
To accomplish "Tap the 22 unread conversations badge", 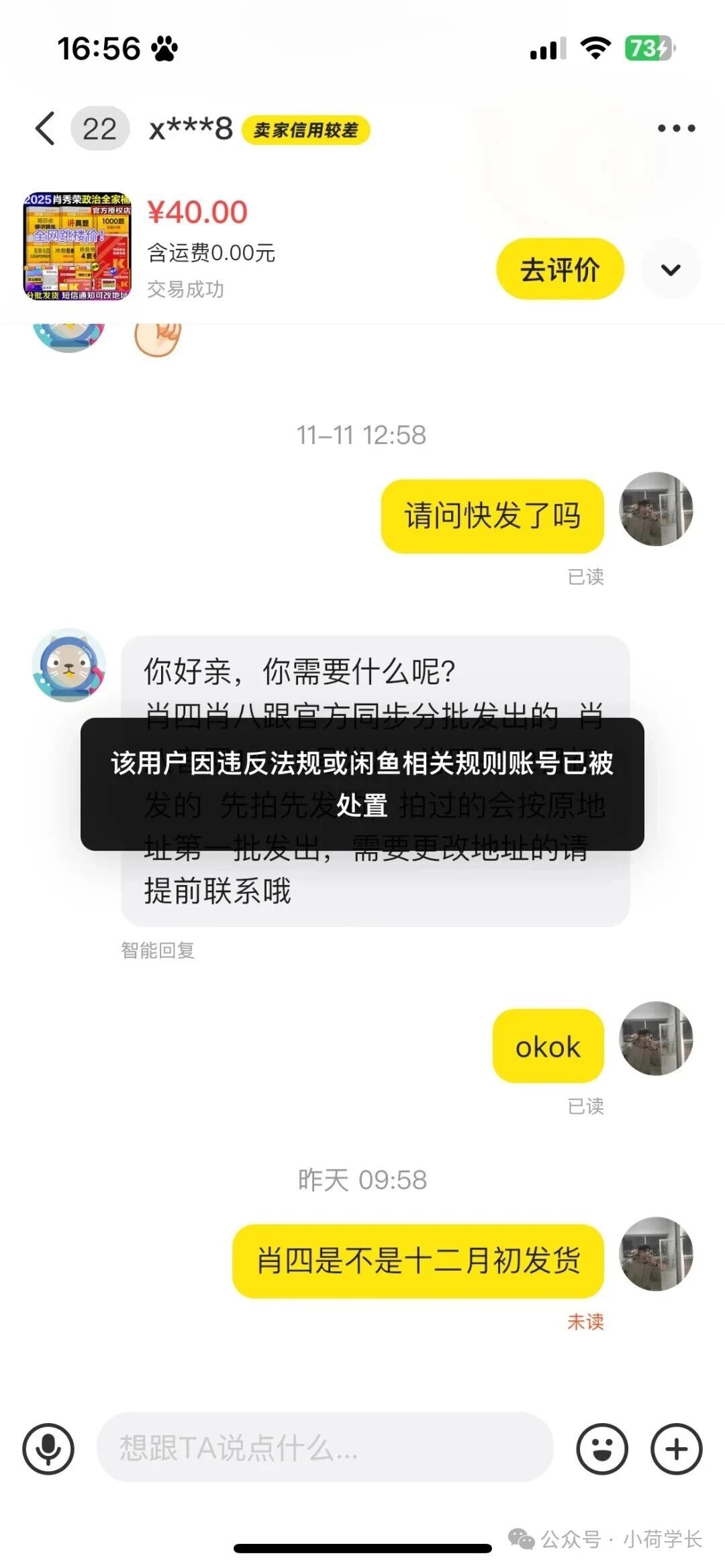I will pyautogui.click(x=99, y=129).
